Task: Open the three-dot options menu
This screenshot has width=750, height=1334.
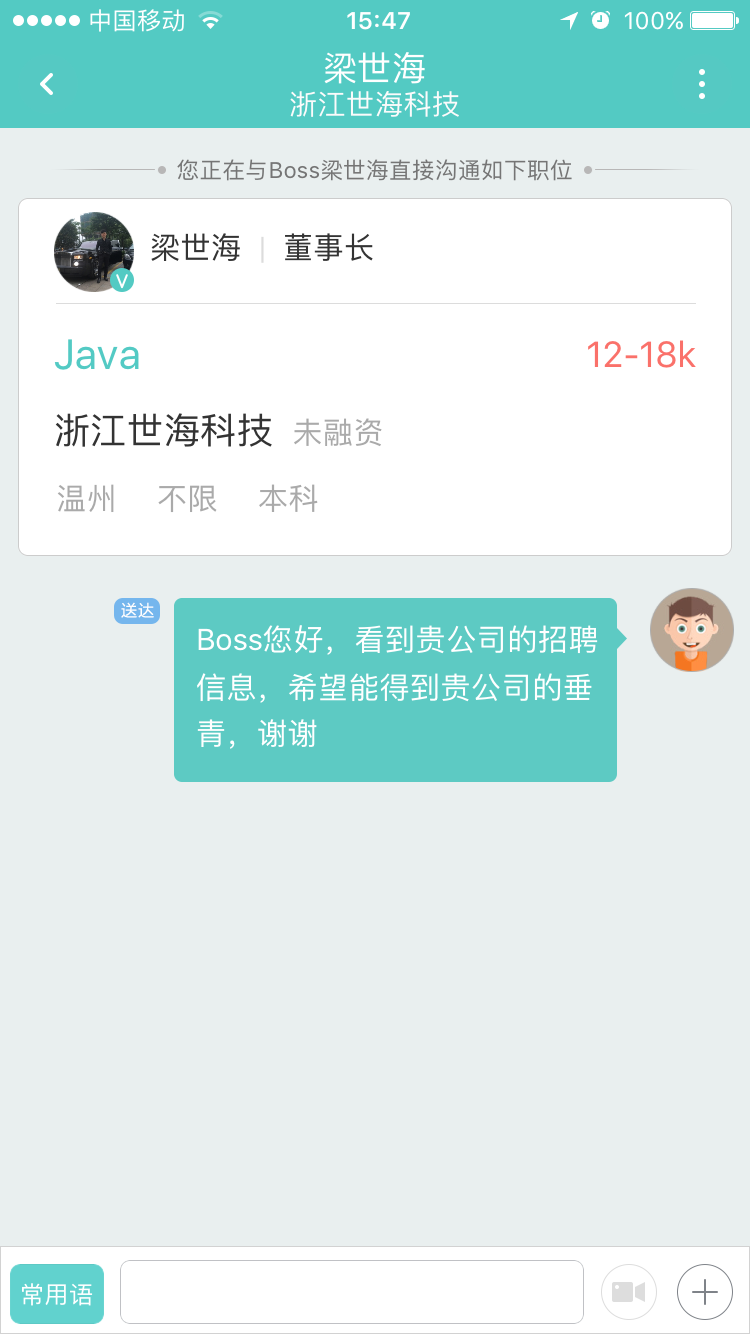Action: point(700,84)
